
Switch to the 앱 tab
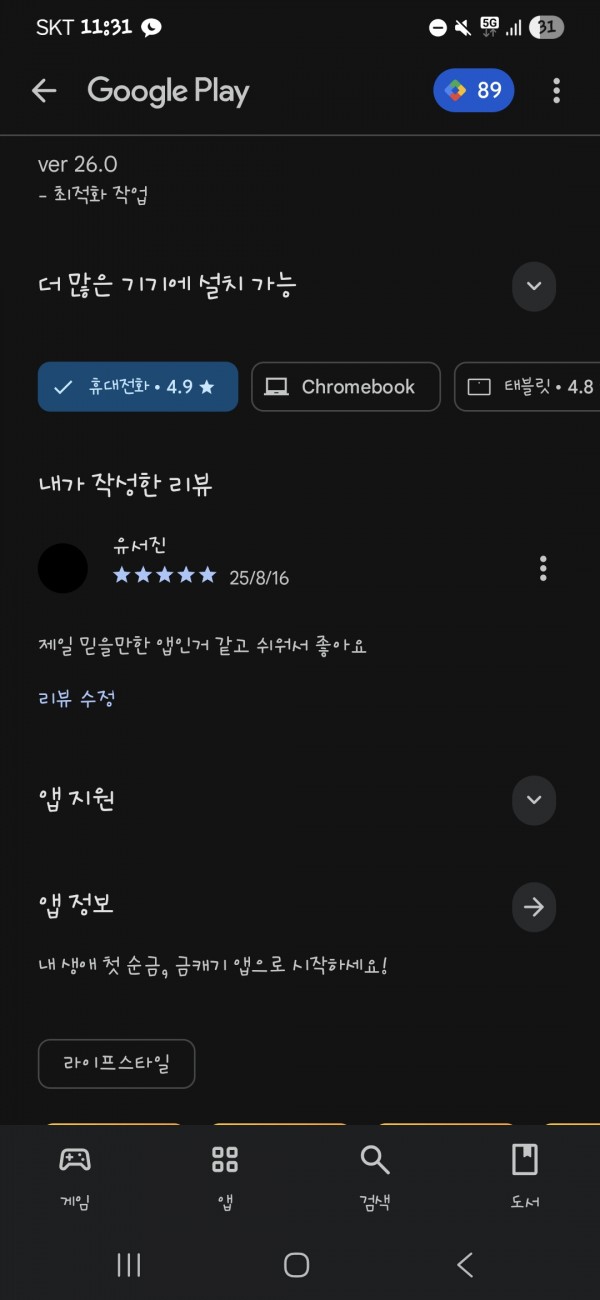(x=225, y=1178)
